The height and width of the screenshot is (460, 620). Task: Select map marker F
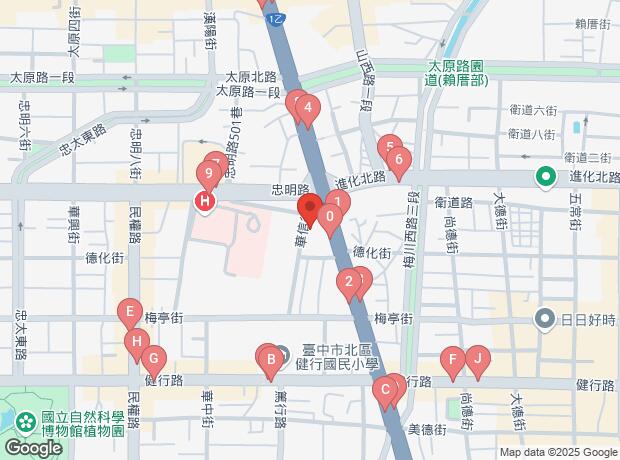[454, 359]
